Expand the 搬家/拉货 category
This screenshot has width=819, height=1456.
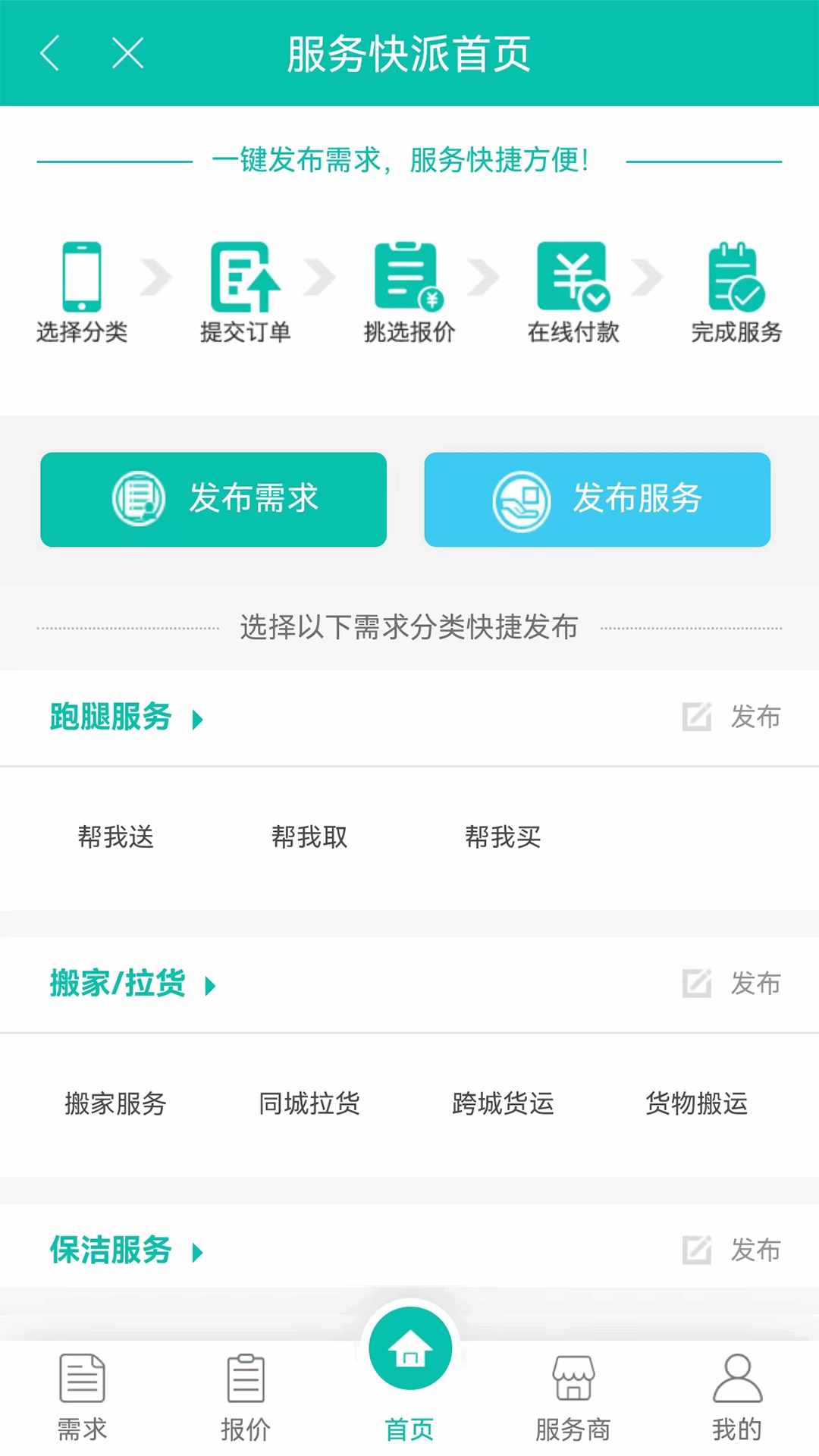click(x=133, y=984)
